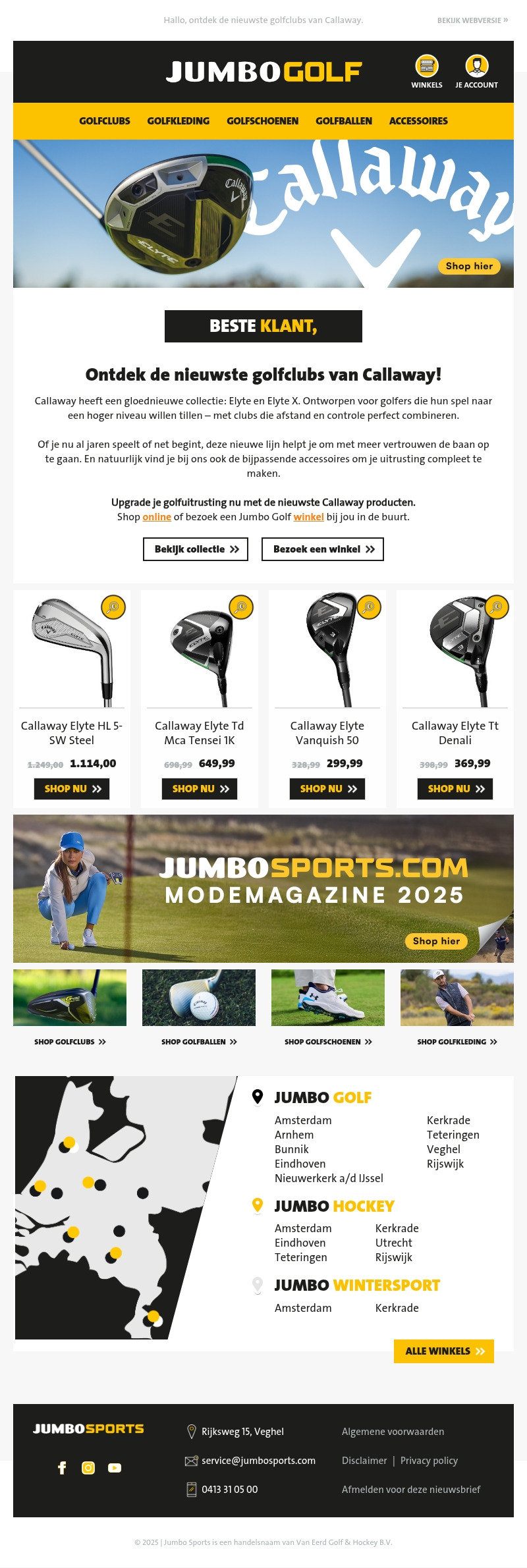
Task: Tap Afmelden voor deze nieuwsbrief
Action: tap(411, 1490)
